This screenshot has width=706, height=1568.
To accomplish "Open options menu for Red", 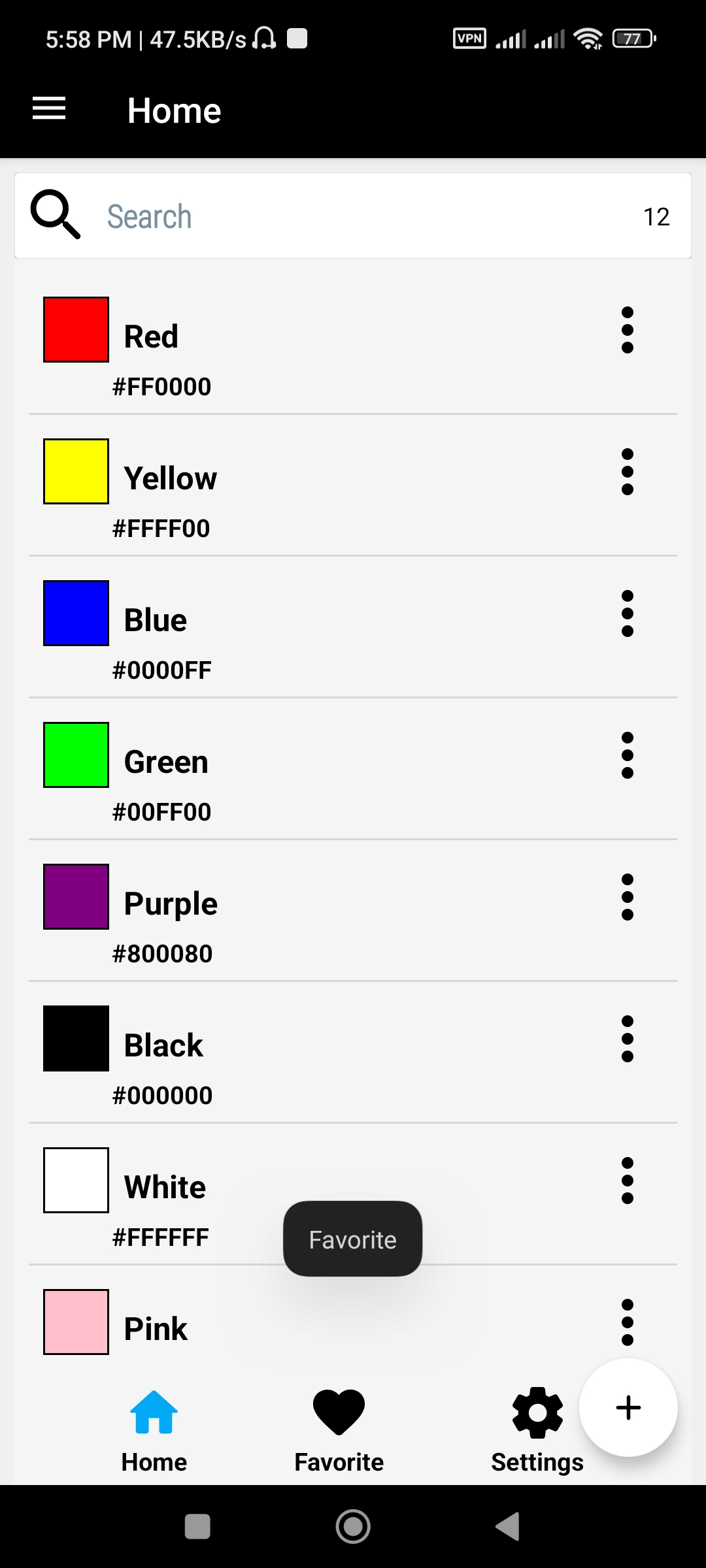I will [628, 330].
